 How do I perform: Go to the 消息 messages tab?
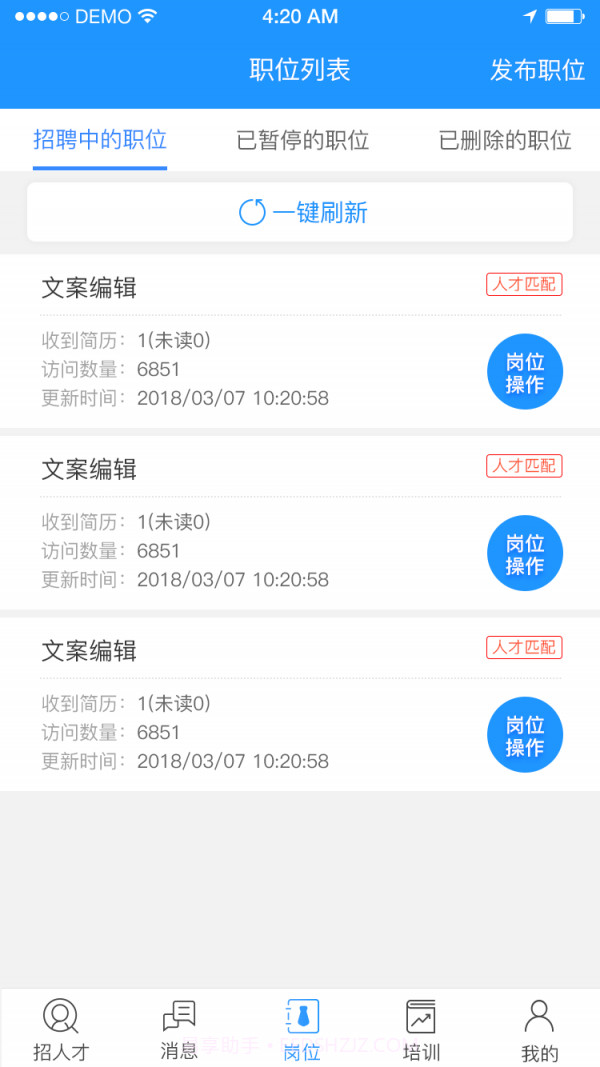[x=179, y=1030]
